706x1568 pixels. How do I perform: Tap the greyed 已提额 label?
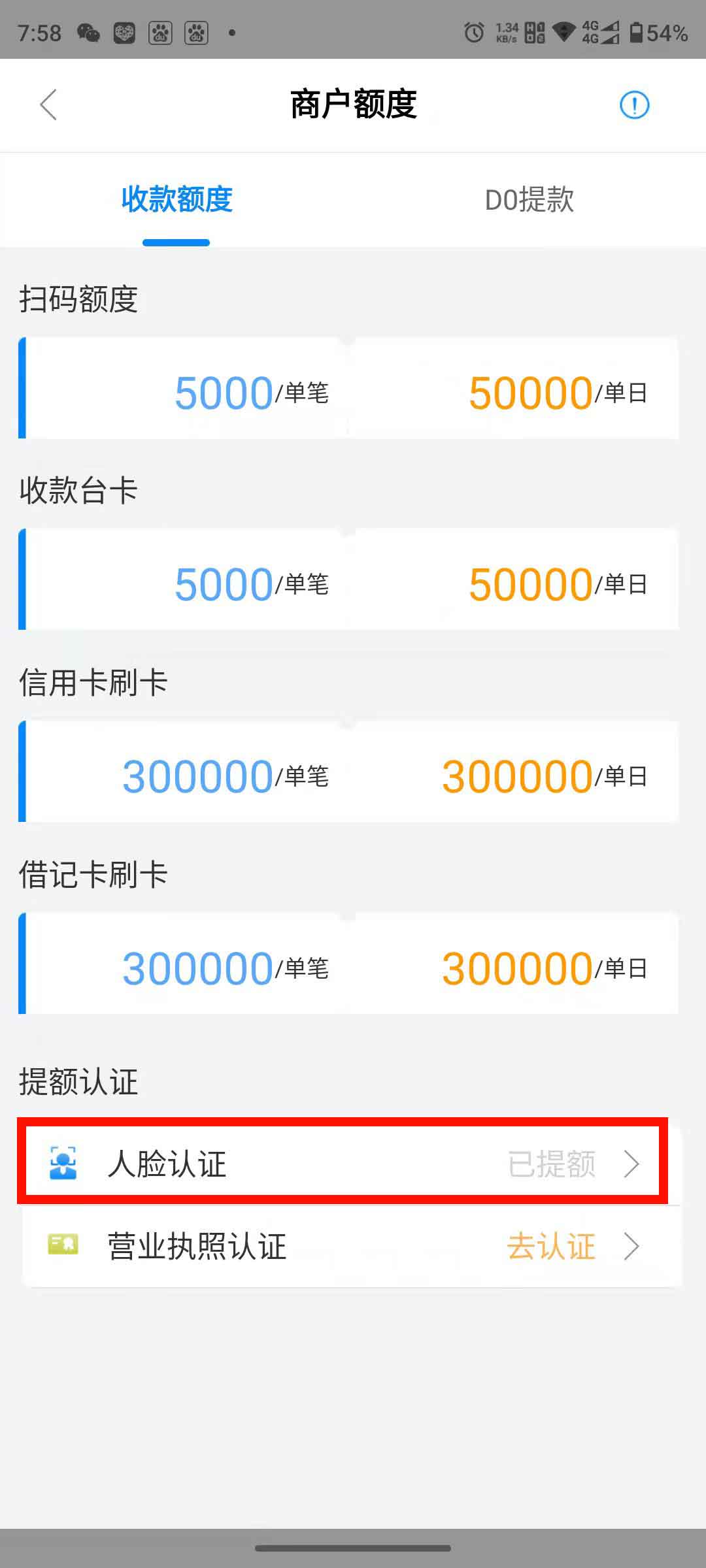(x=551, y=1165)
